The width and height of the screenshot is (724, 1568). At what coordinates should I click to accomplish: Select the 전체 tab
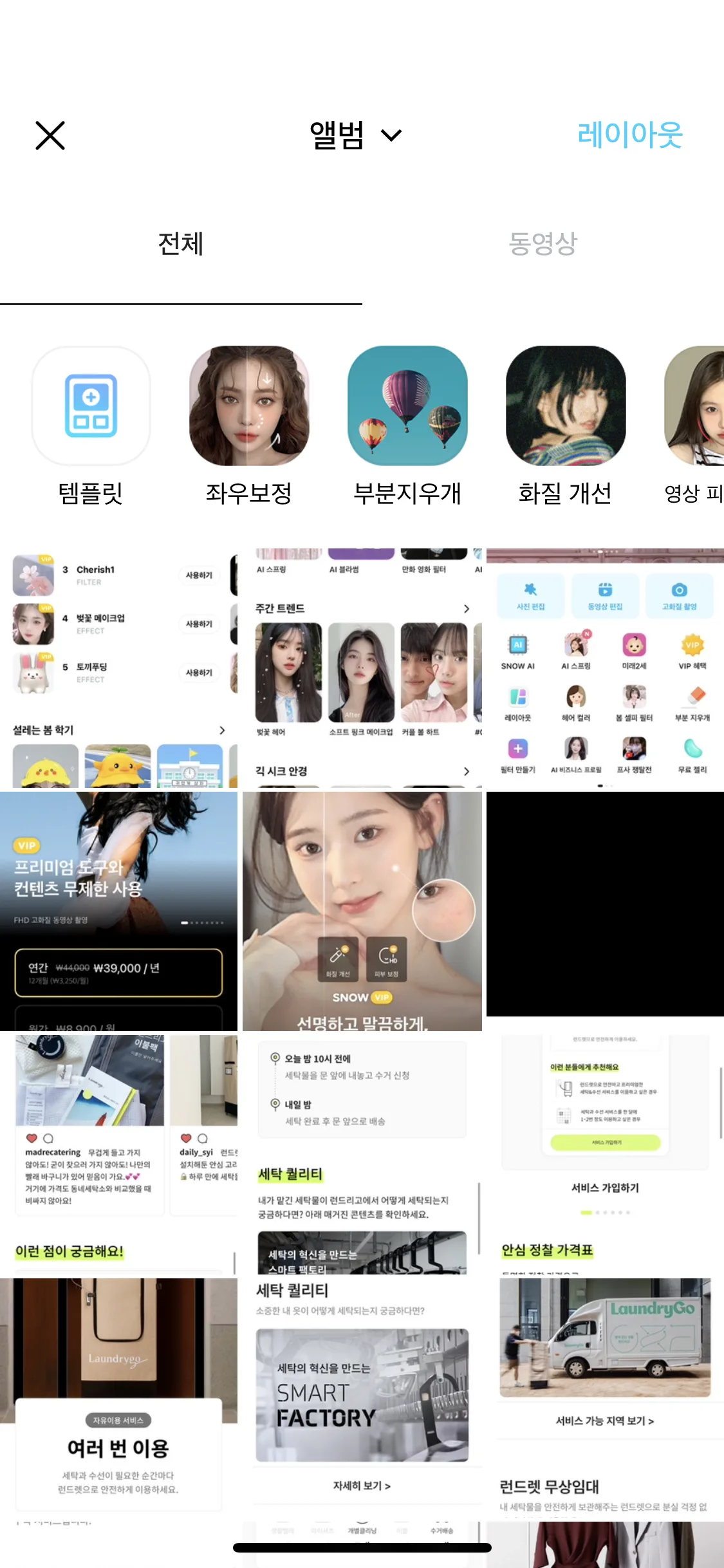[181, 243]
